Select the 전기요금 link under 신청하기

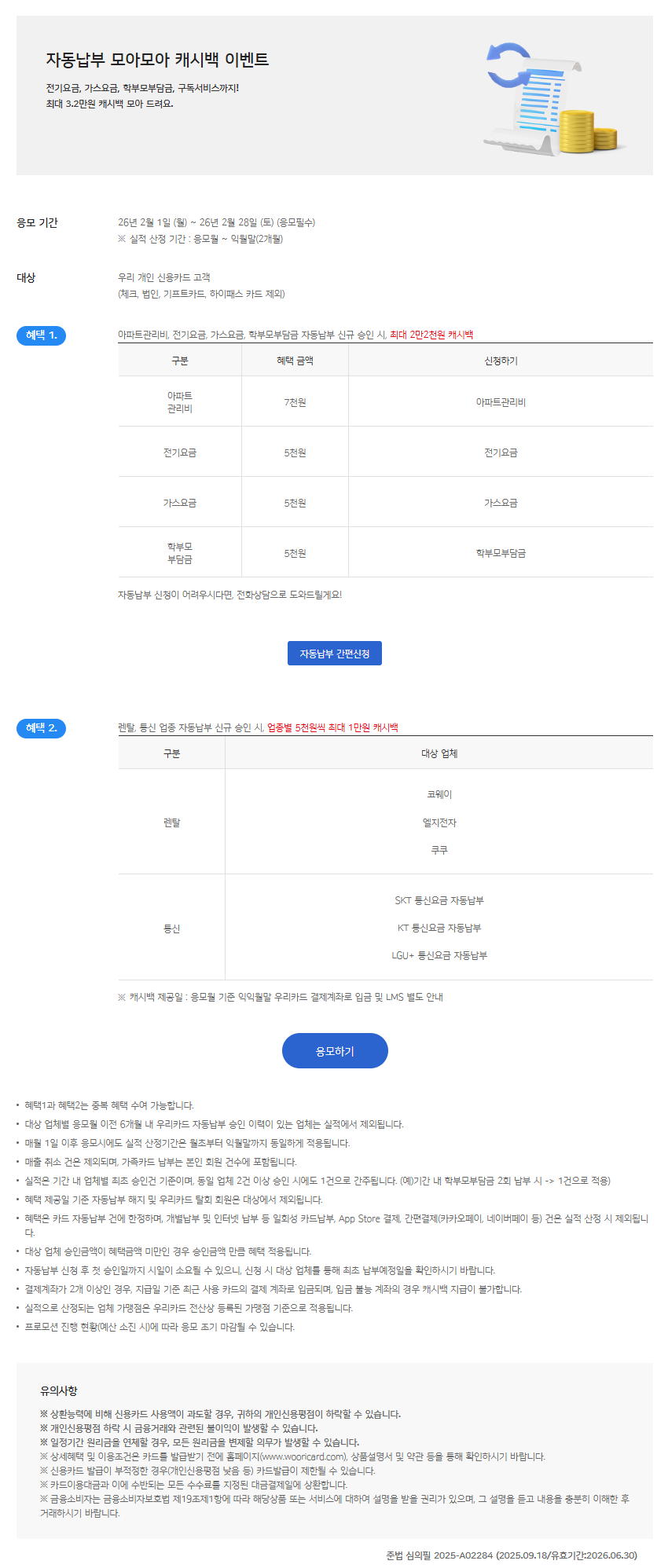[x=501, y=452]
